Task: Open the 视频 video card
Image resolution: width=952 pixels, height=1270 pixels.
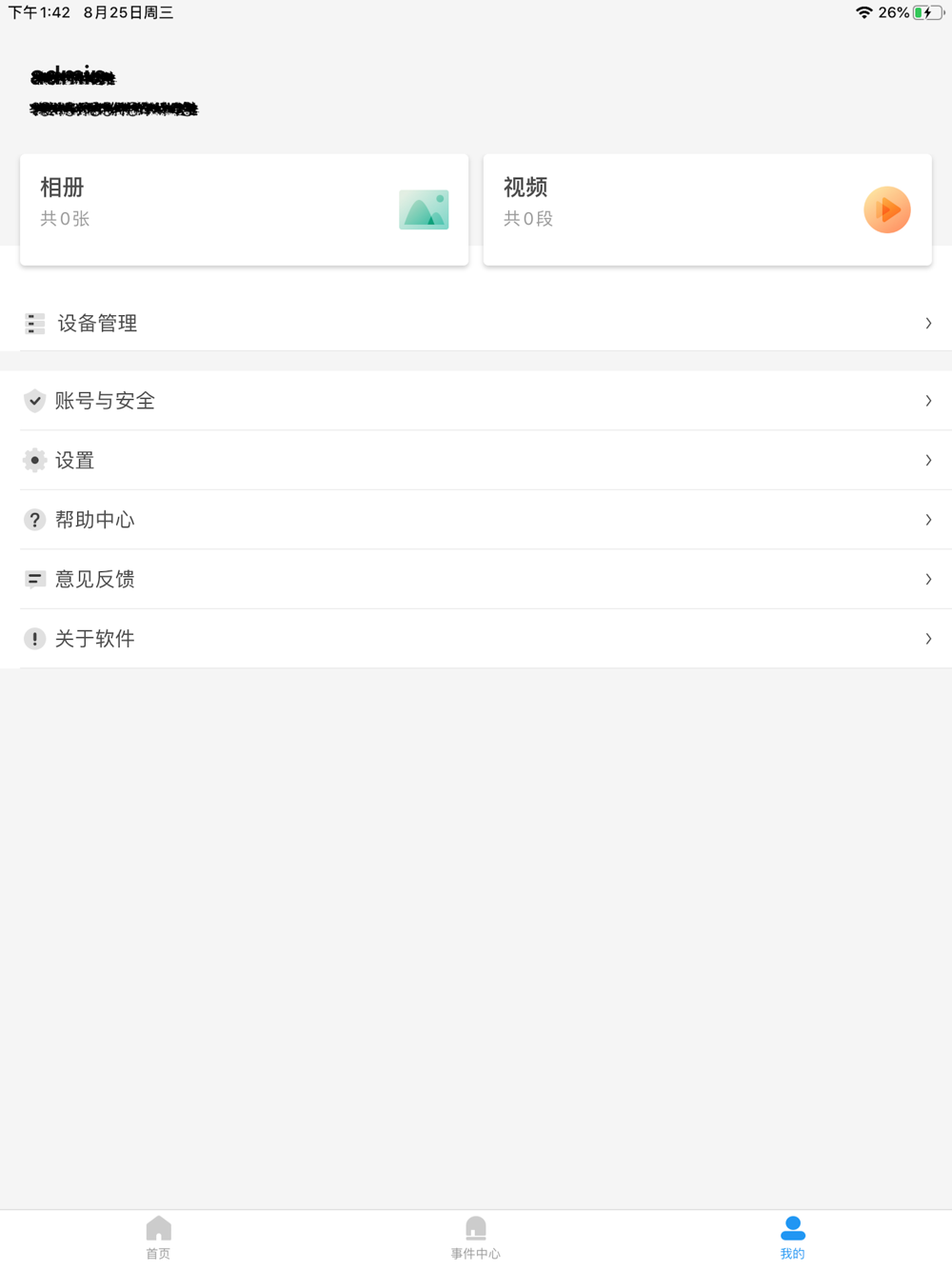Action: [x=707, y=209]
